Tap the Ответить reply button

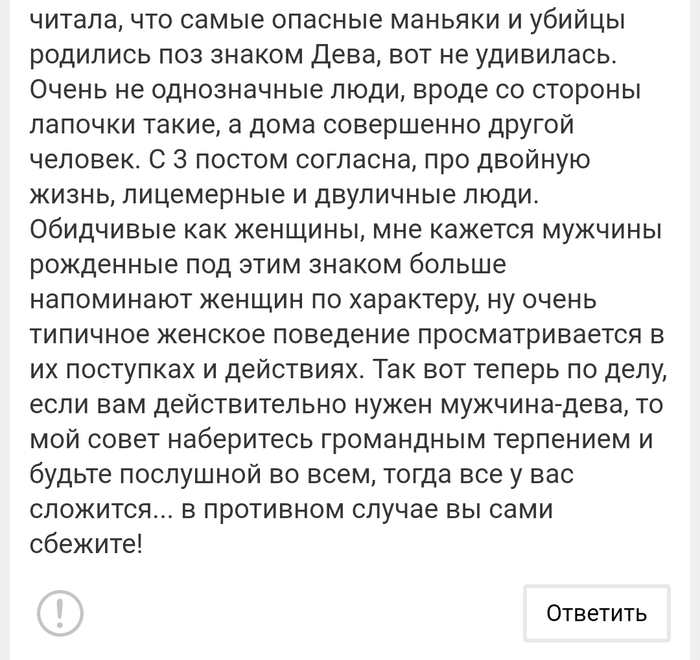[x=596, y=613]
